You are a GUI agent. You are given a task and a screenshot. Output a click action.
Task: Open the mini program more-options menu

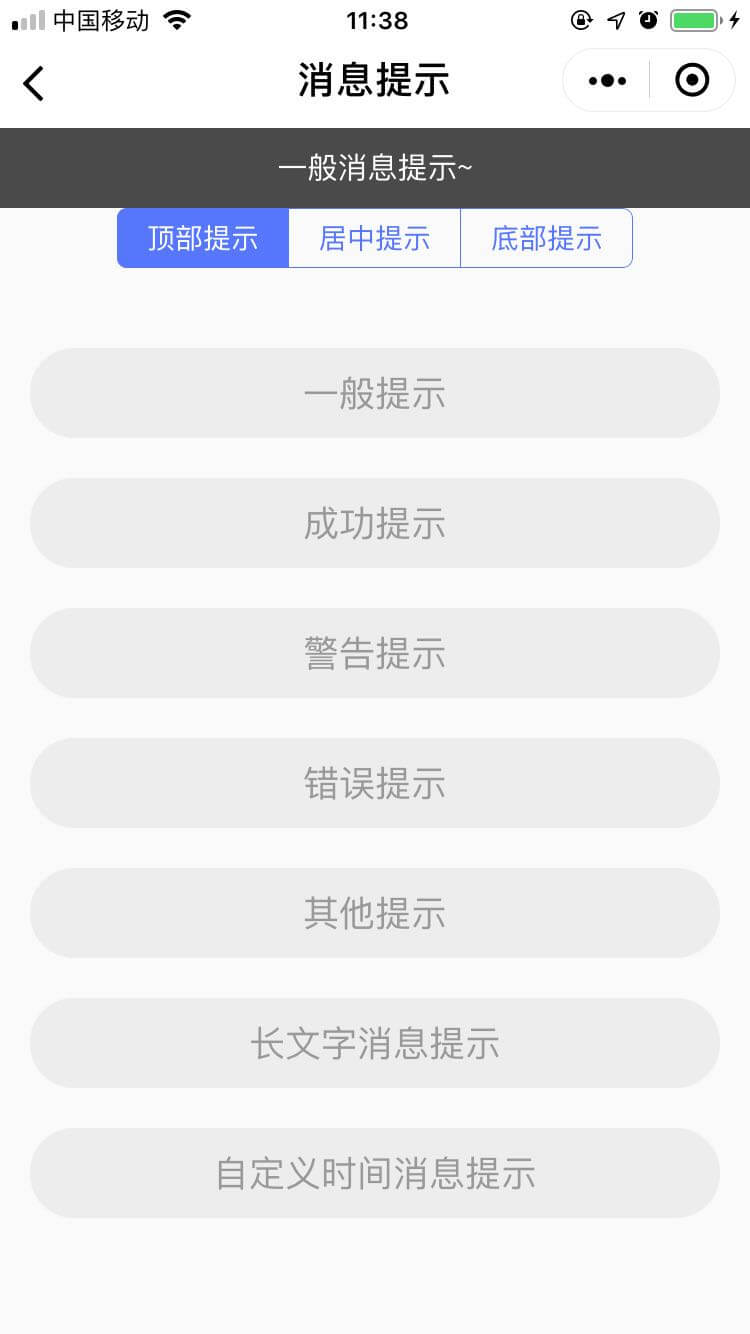pos(607,81)
